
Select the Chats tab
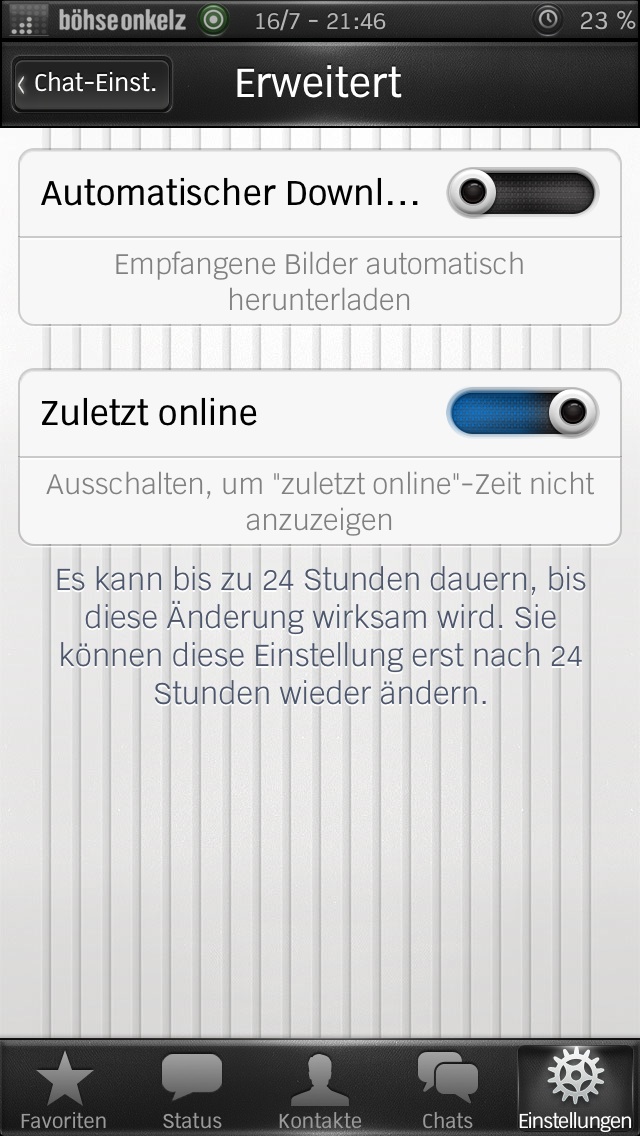tap(447, 1089)
